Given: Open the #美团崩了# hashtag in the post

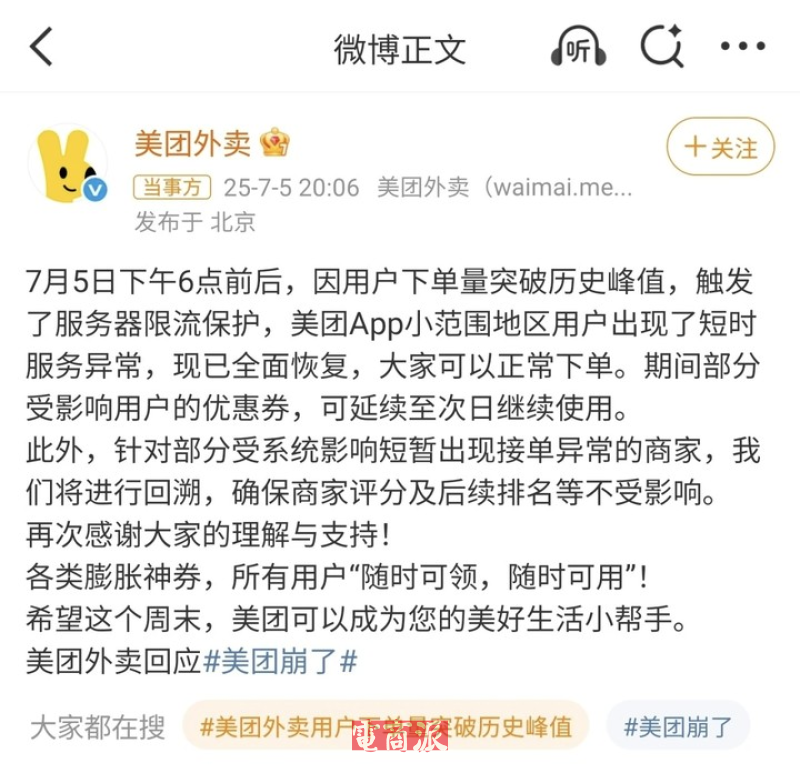Looking at the screenshot, I should pyautogui.click(x=280, y=661).
